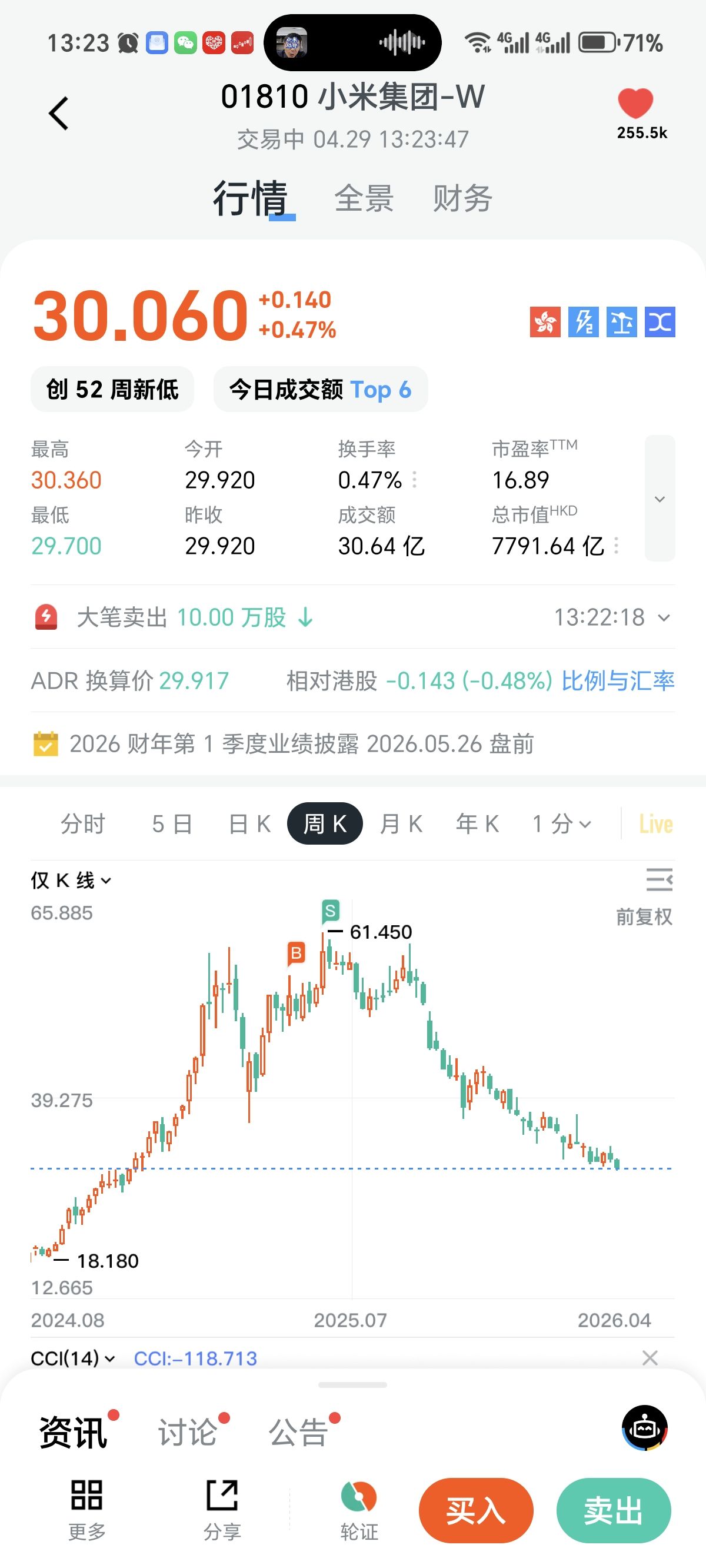Viewport: 706px width, 1568px height.
Task: Select the 分时 chart view
Action: (83, 824)
